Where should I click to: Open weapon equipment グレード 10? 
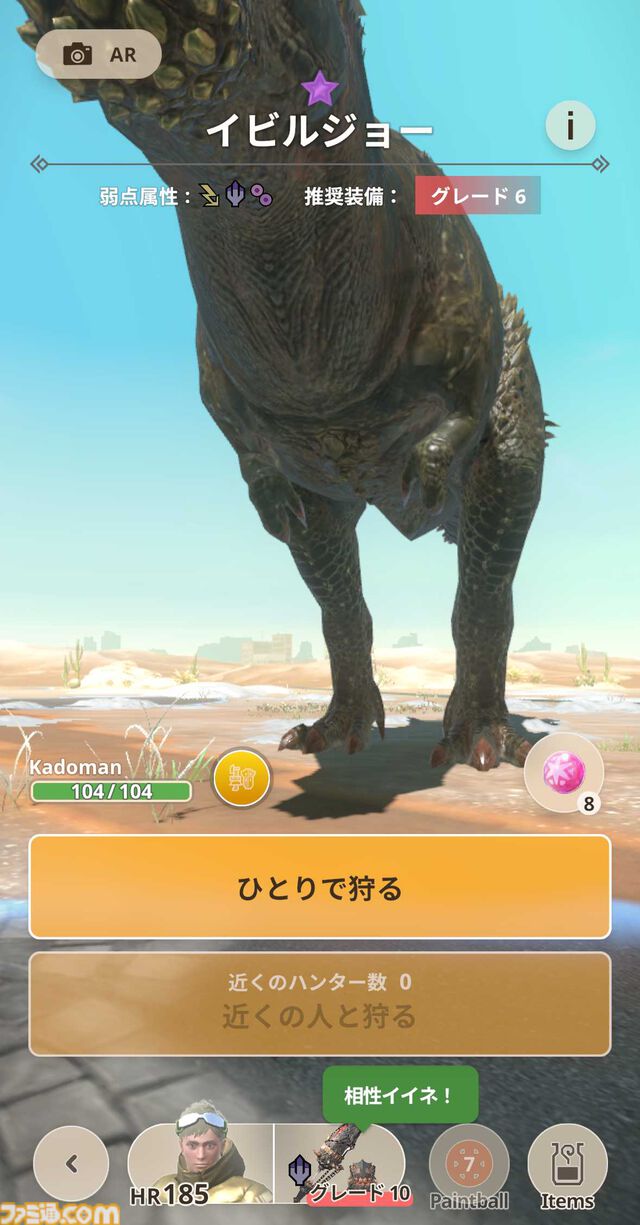(x=340, y=1165)
